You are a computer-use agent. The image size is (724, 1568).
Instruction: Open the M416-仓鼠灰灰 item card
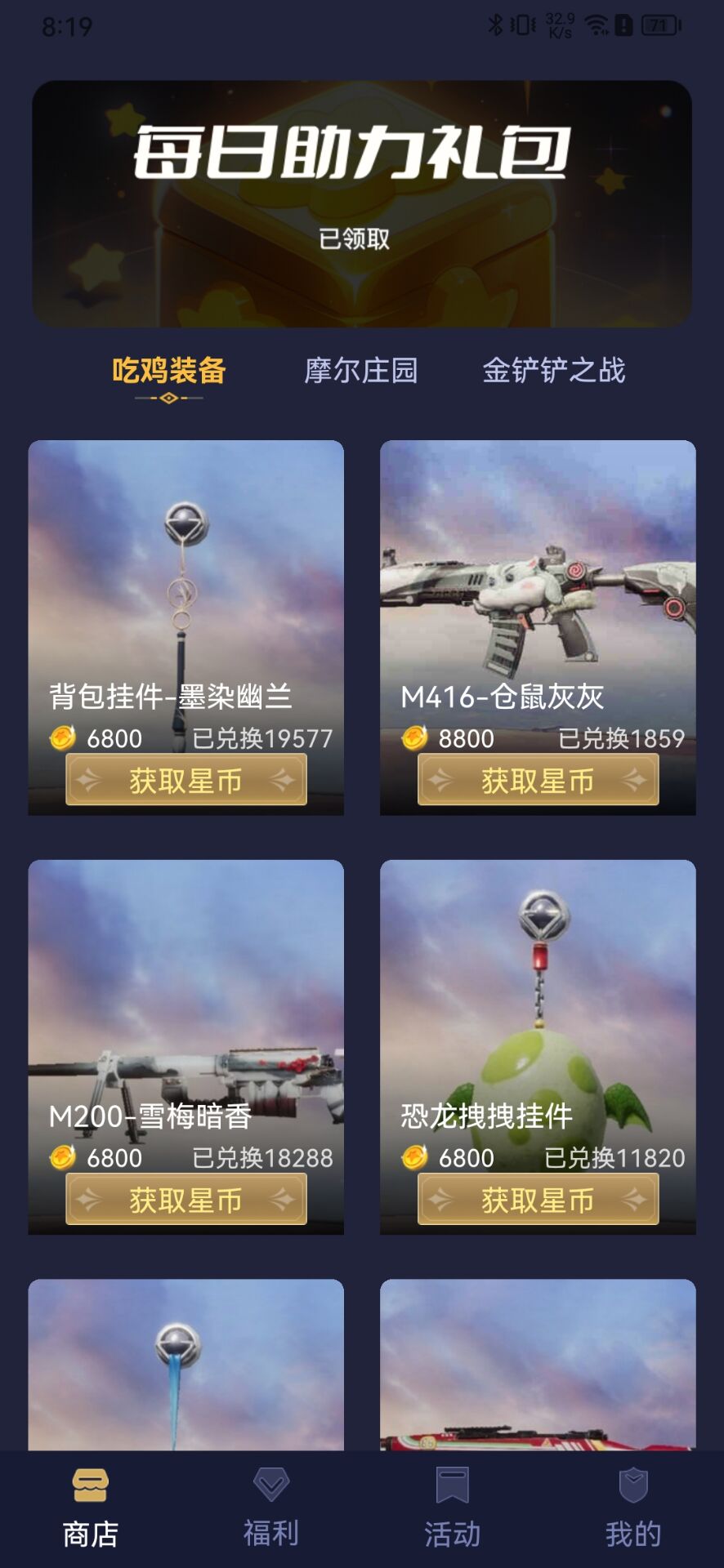(x=537, y=588)
